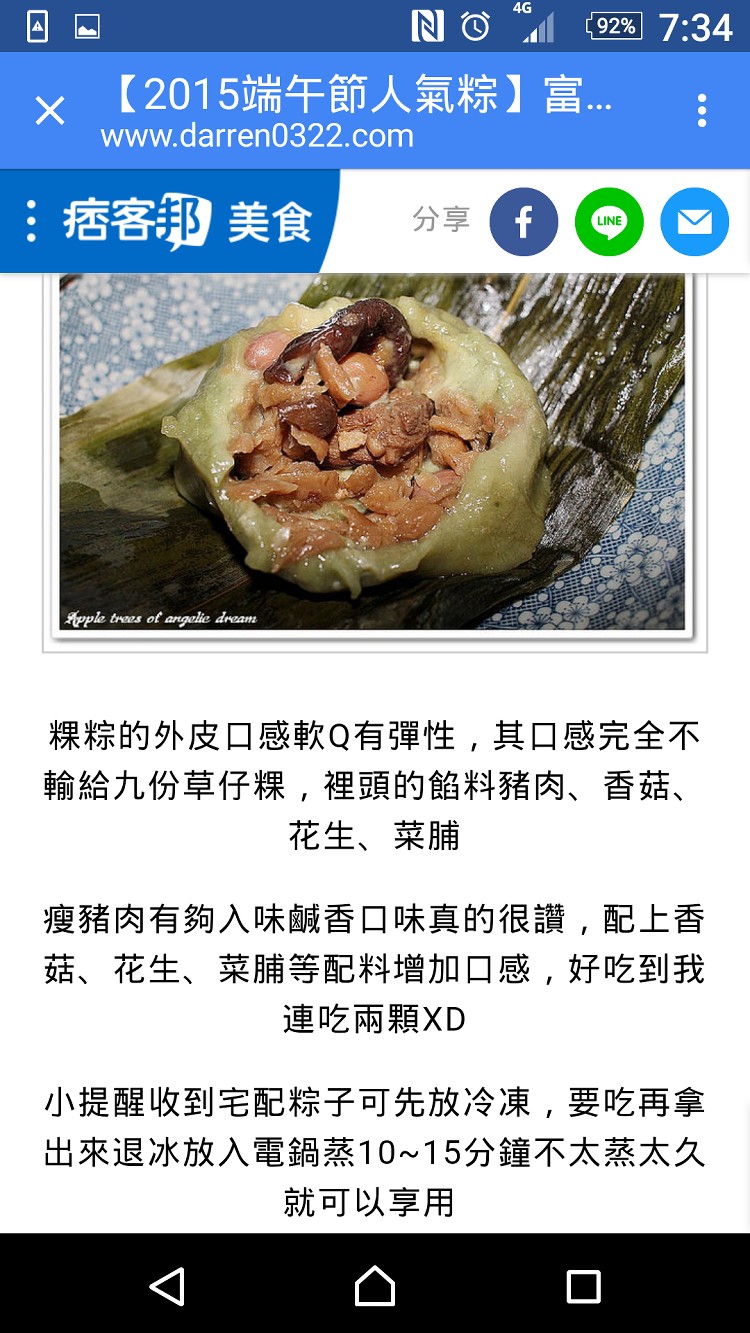Close the browser custom tab

click(x=49, y=110)
